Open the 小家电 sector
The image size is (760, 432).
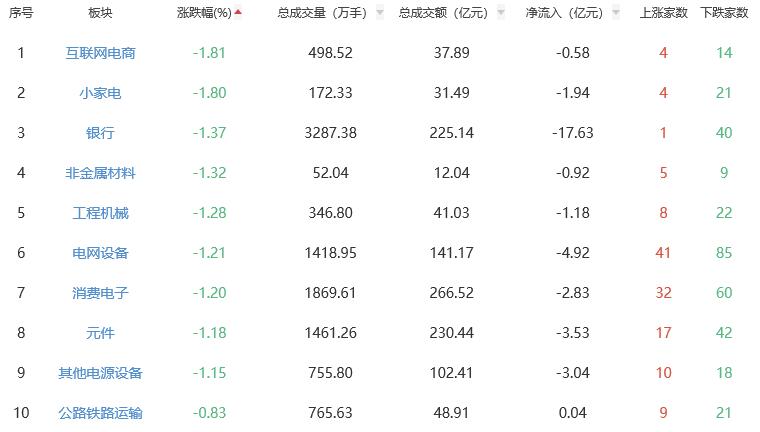point(100,93)
